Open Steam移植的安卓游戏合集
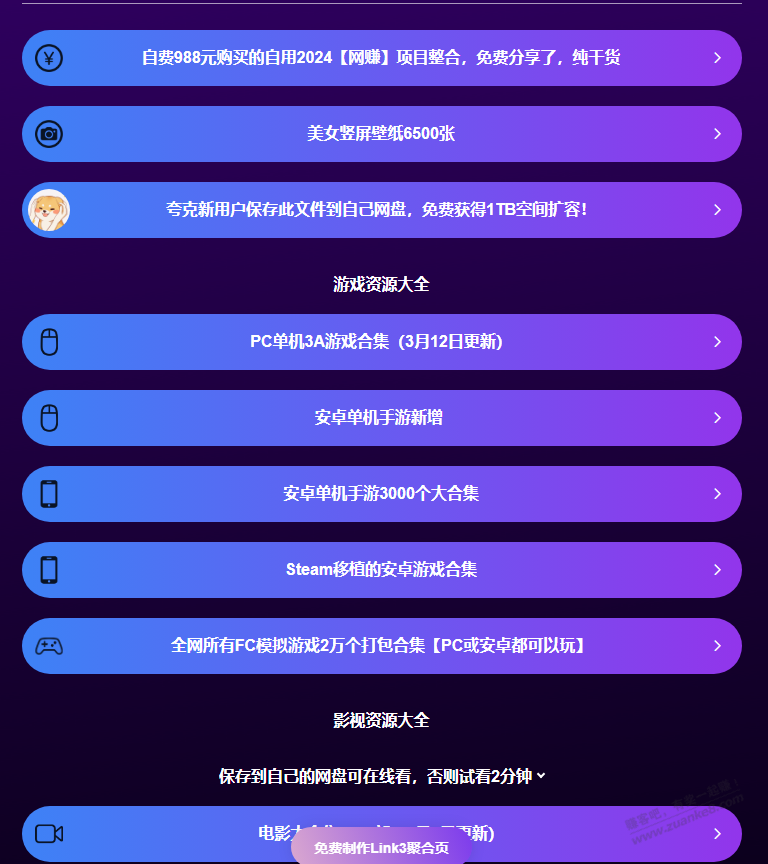The width and height of the screenshot is (768, 864). pyautogui.click(x=381, y=570)
